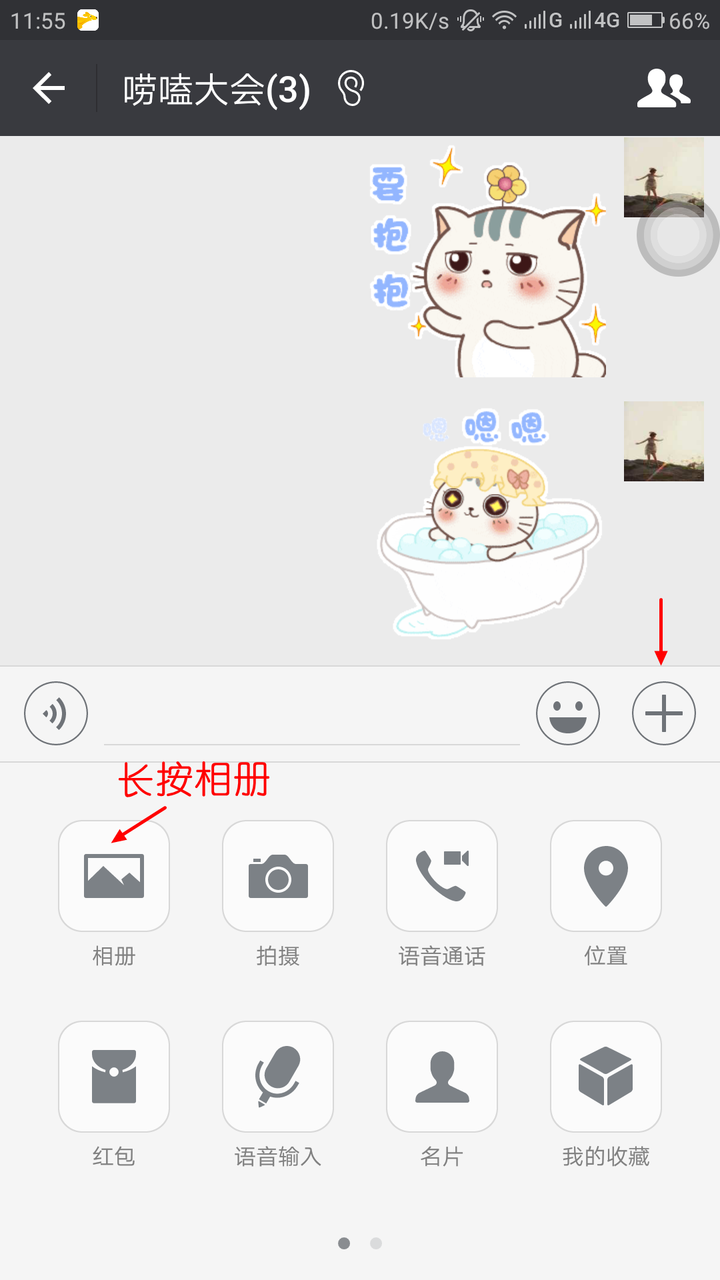Tap the message text field
This screenshot has height=1280, width=720.
click(312, 716)
